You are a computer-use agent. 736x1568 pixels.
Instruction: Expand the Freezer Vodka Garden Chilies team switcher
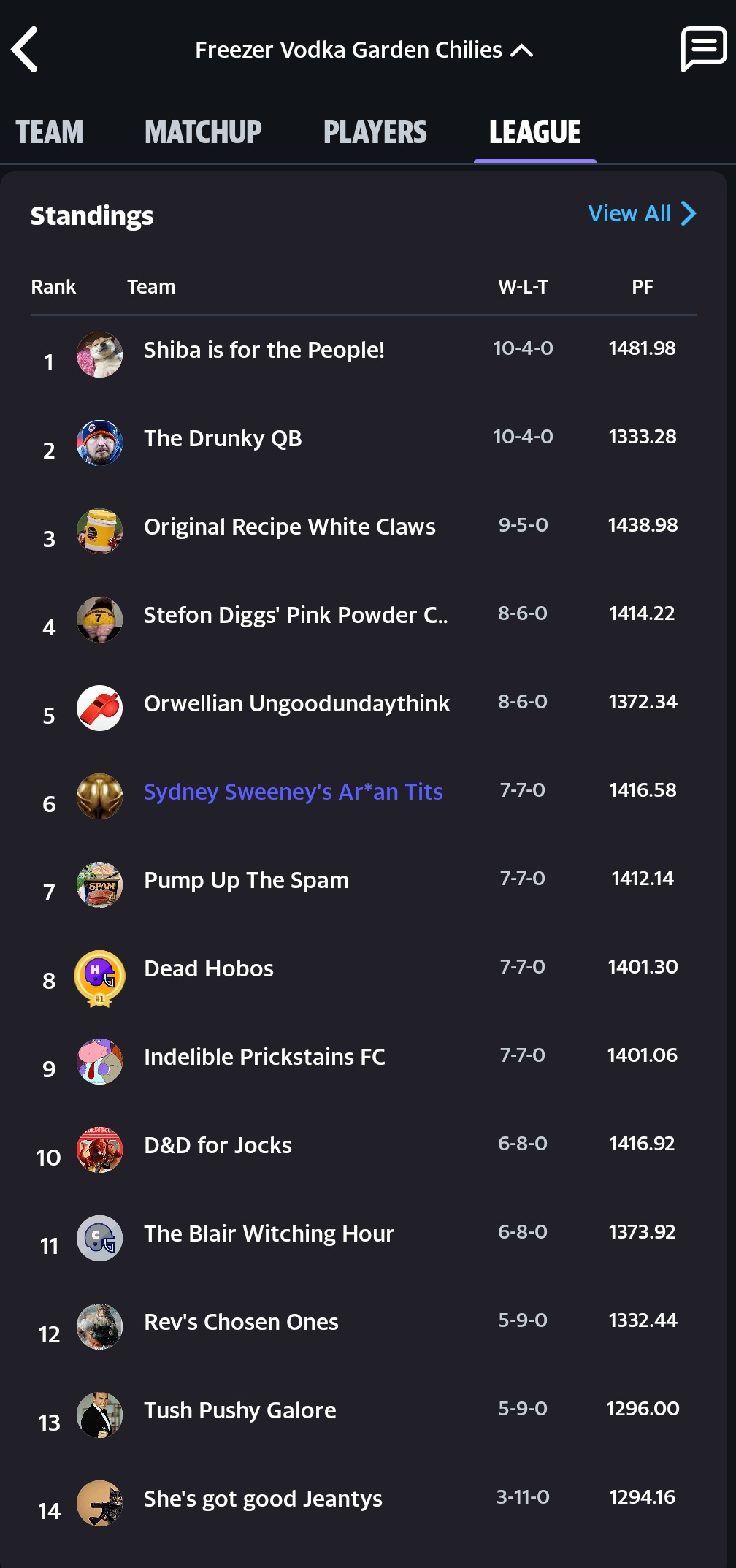tap(364, 50)
